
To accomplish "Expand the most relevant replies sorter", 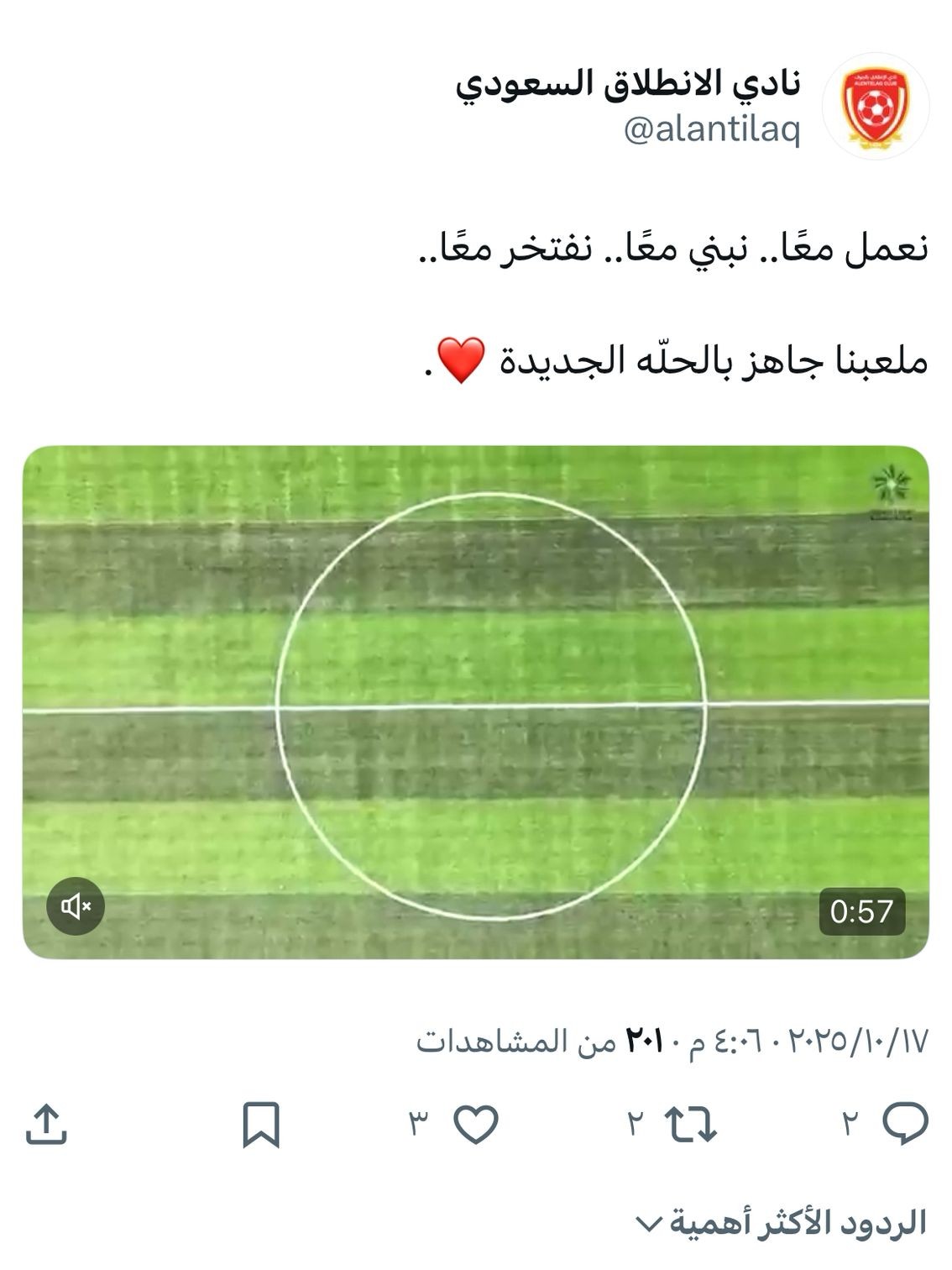I will coord(781,1223).
